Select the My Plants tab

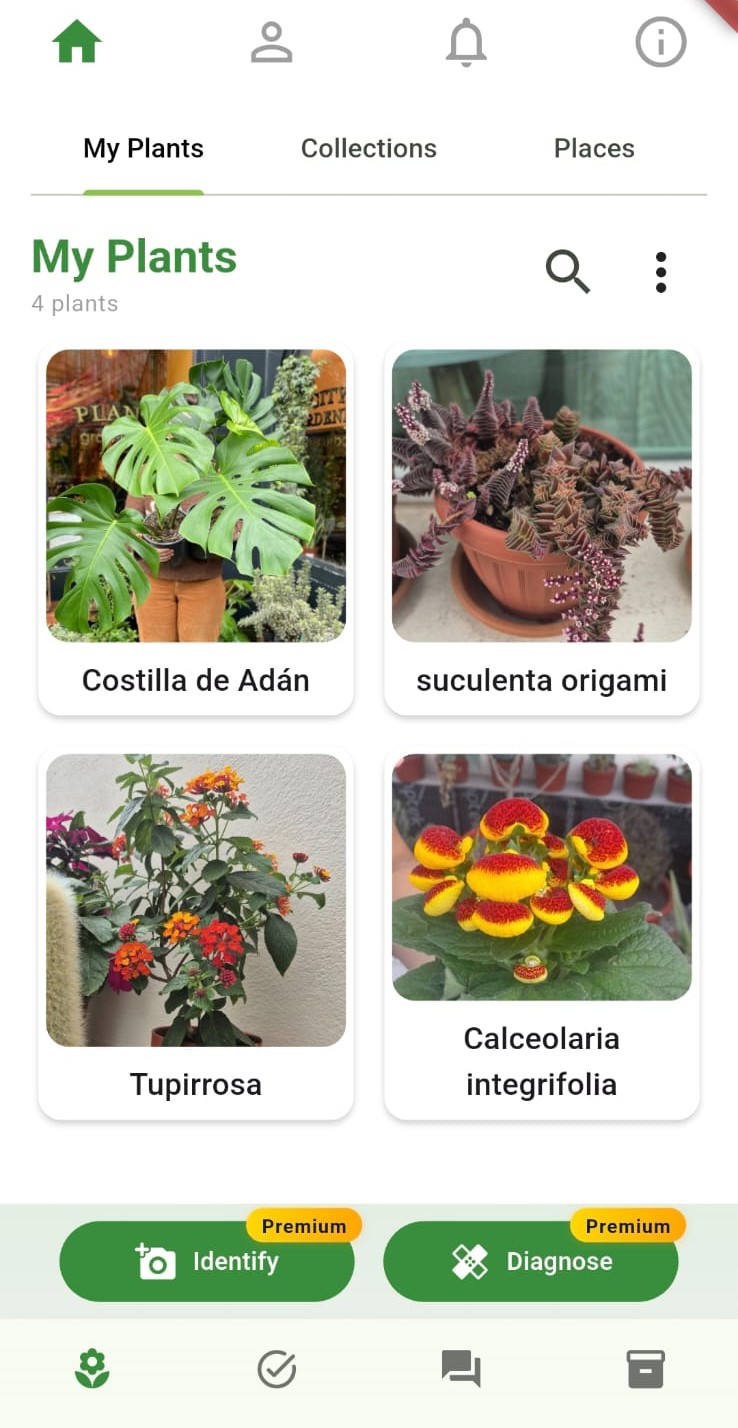click(143, 148)
